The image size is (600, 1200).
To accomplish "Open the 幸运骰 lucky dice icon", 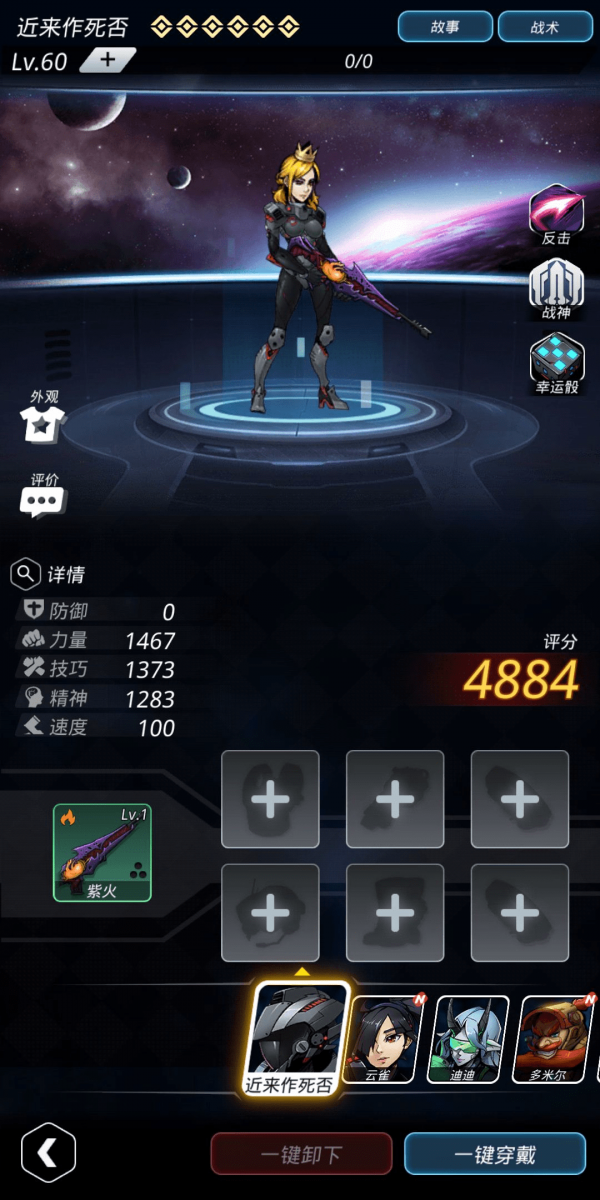I will pos(556,362).
